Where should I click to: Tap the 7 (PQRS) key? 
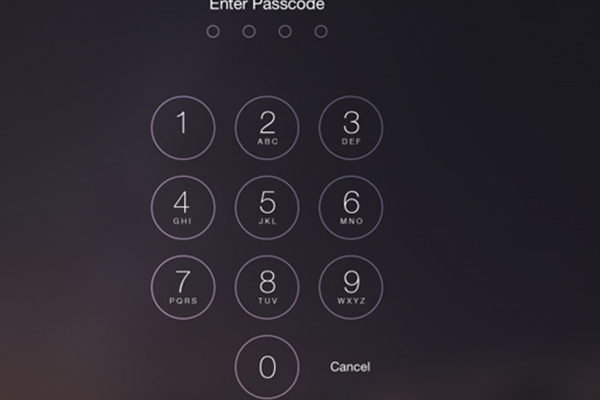click(183, 286)
